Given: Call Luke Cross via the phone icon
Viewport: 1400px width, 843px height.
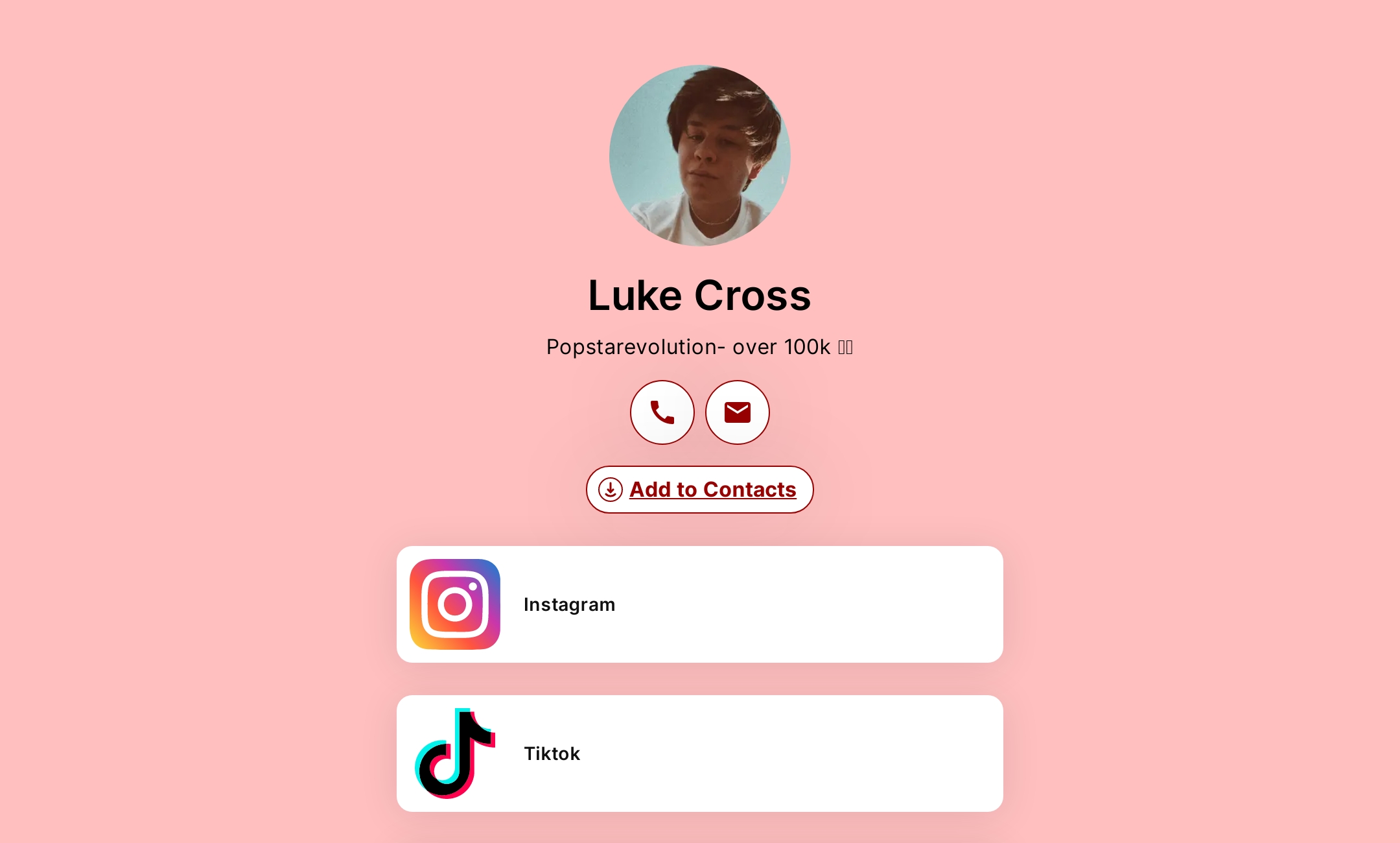Looking at the screenshot, I should [662, 412].
